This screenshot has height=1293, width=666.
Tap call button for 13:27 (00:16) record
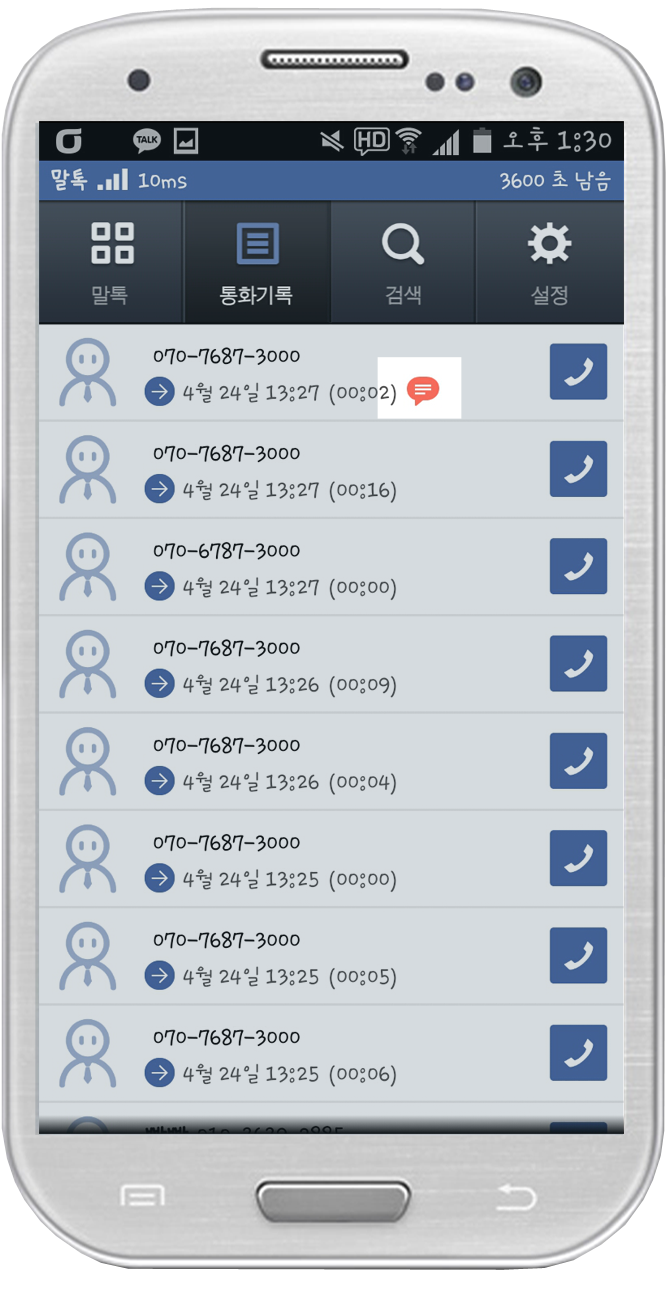[578, 469]
